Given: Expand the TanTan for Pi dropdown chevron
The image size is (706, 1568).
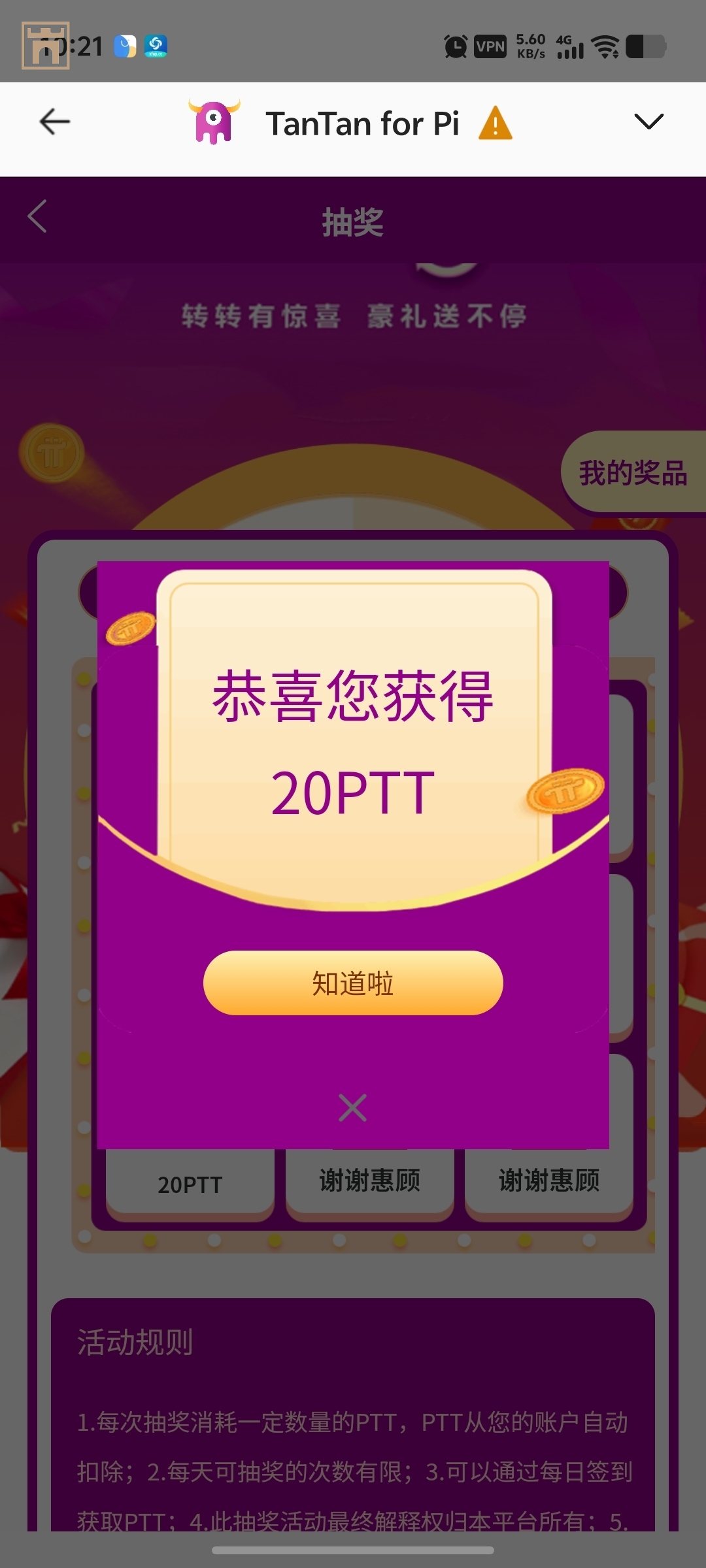Looking at the screenshot, I should [648, 122].
